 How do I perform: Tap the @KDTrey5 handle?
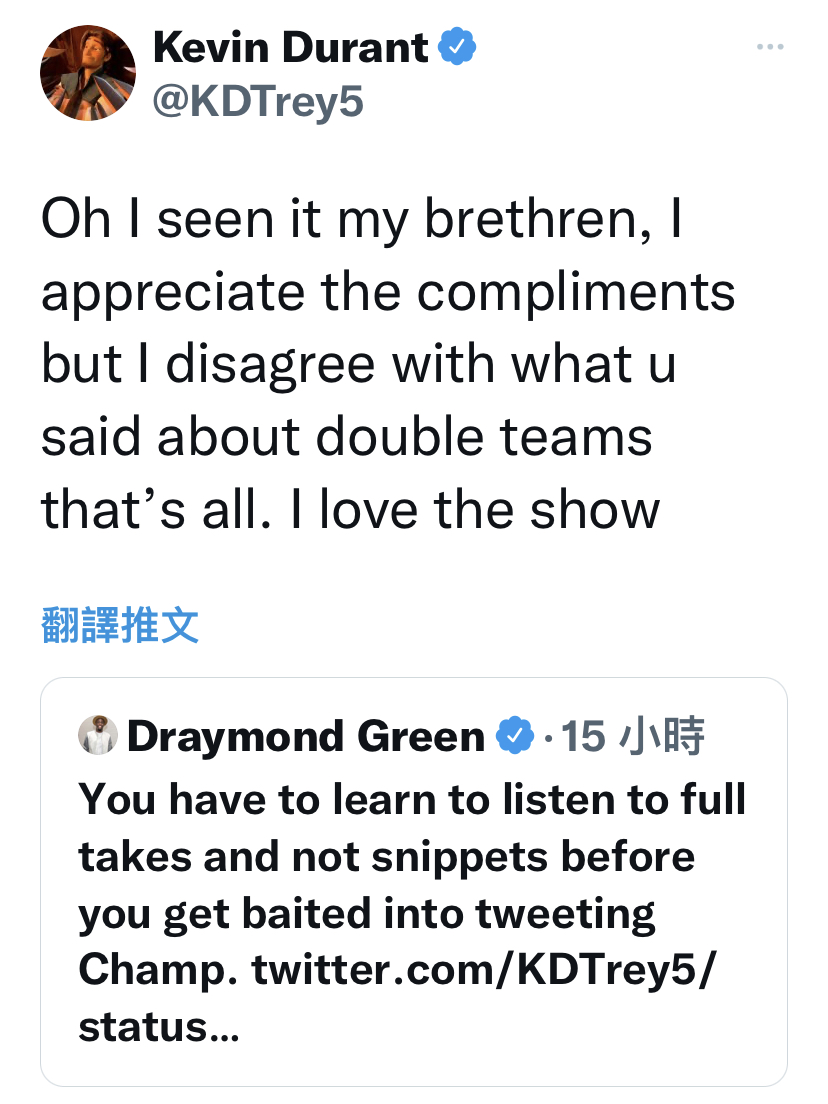click(258, 101)
